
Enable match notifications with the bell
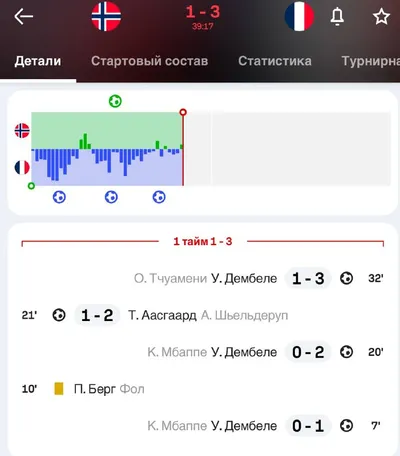[337, 16]
